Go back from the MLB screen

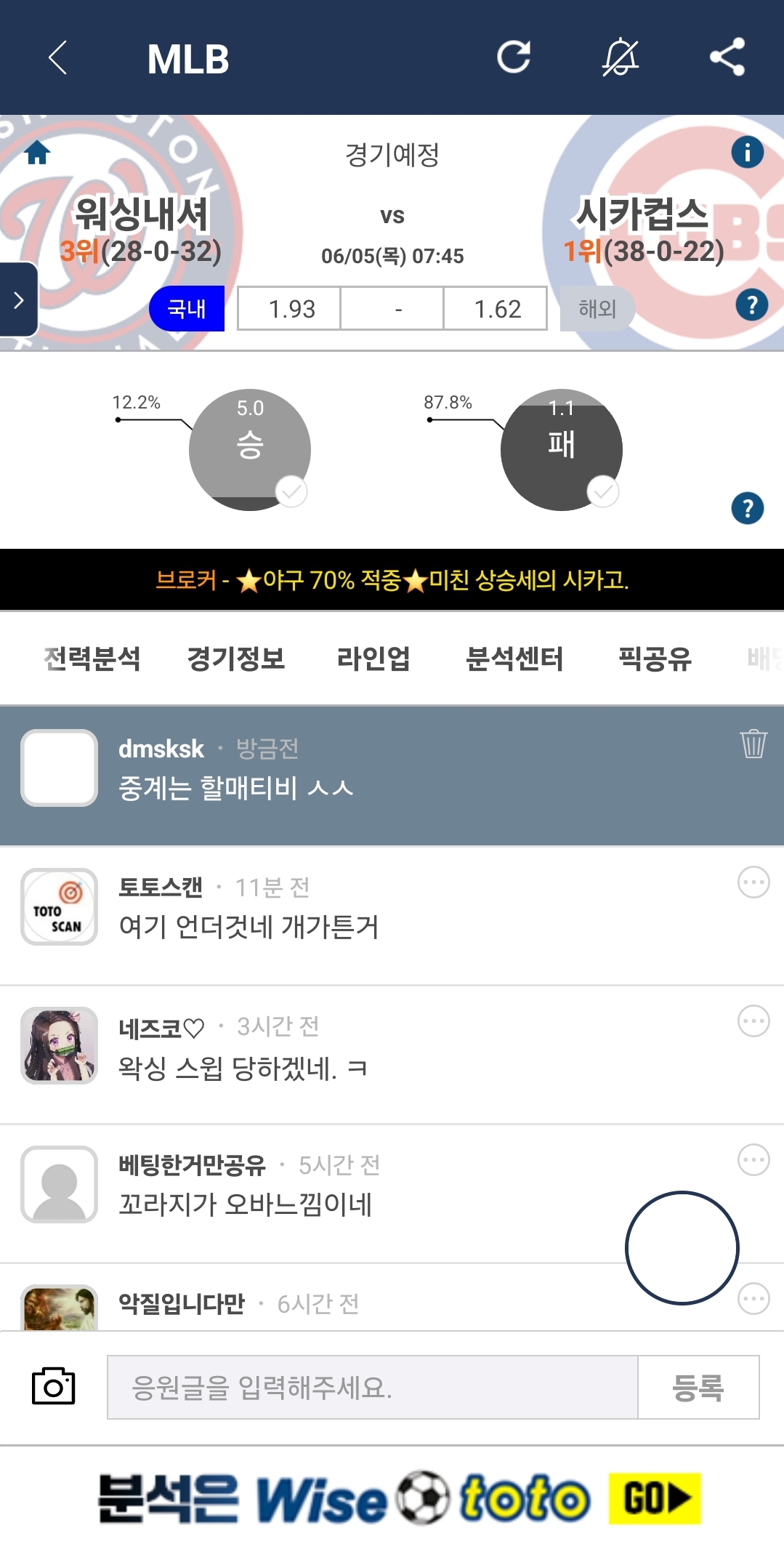[x=58, y=58]
